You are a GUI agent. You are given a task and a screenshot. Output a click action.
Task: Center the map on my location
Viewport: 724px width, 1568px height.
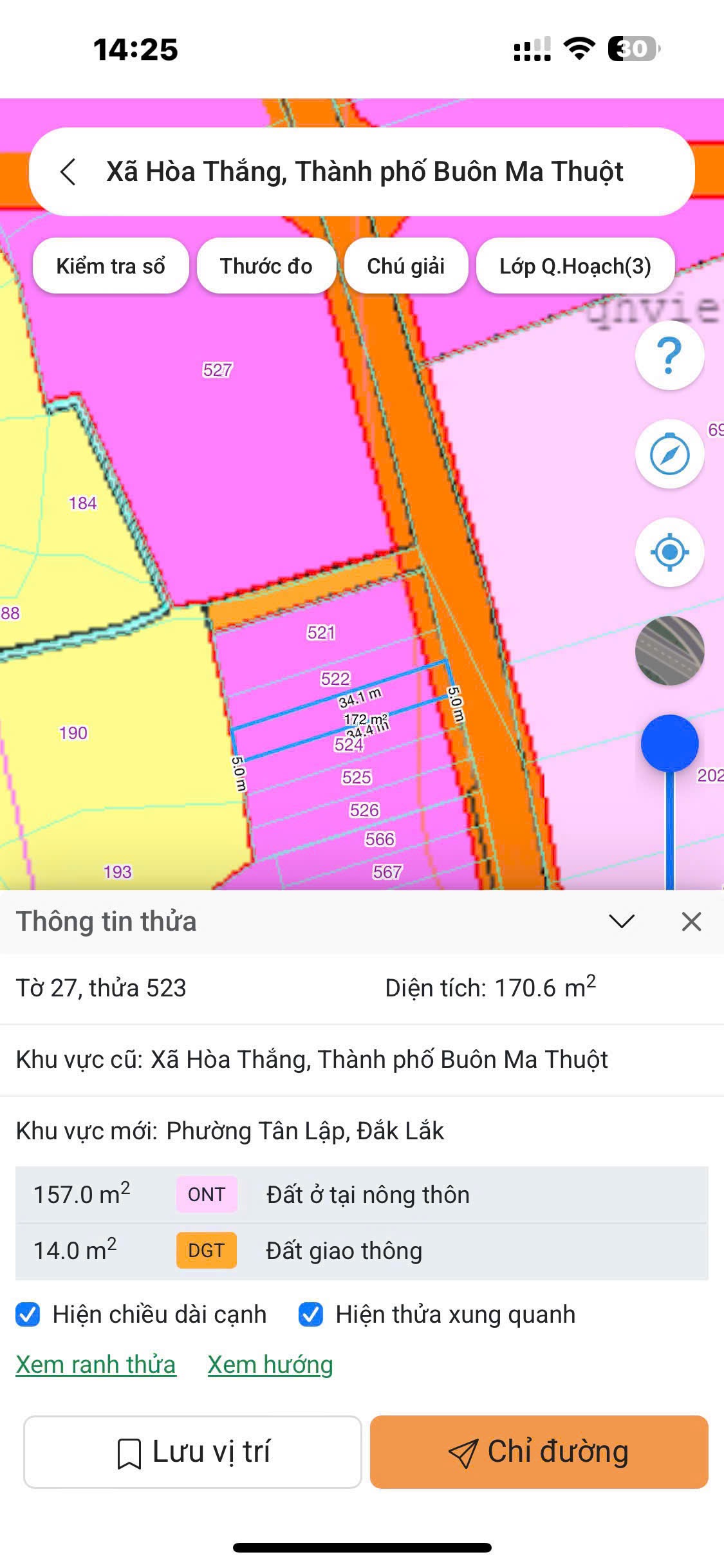coord(669,552)
